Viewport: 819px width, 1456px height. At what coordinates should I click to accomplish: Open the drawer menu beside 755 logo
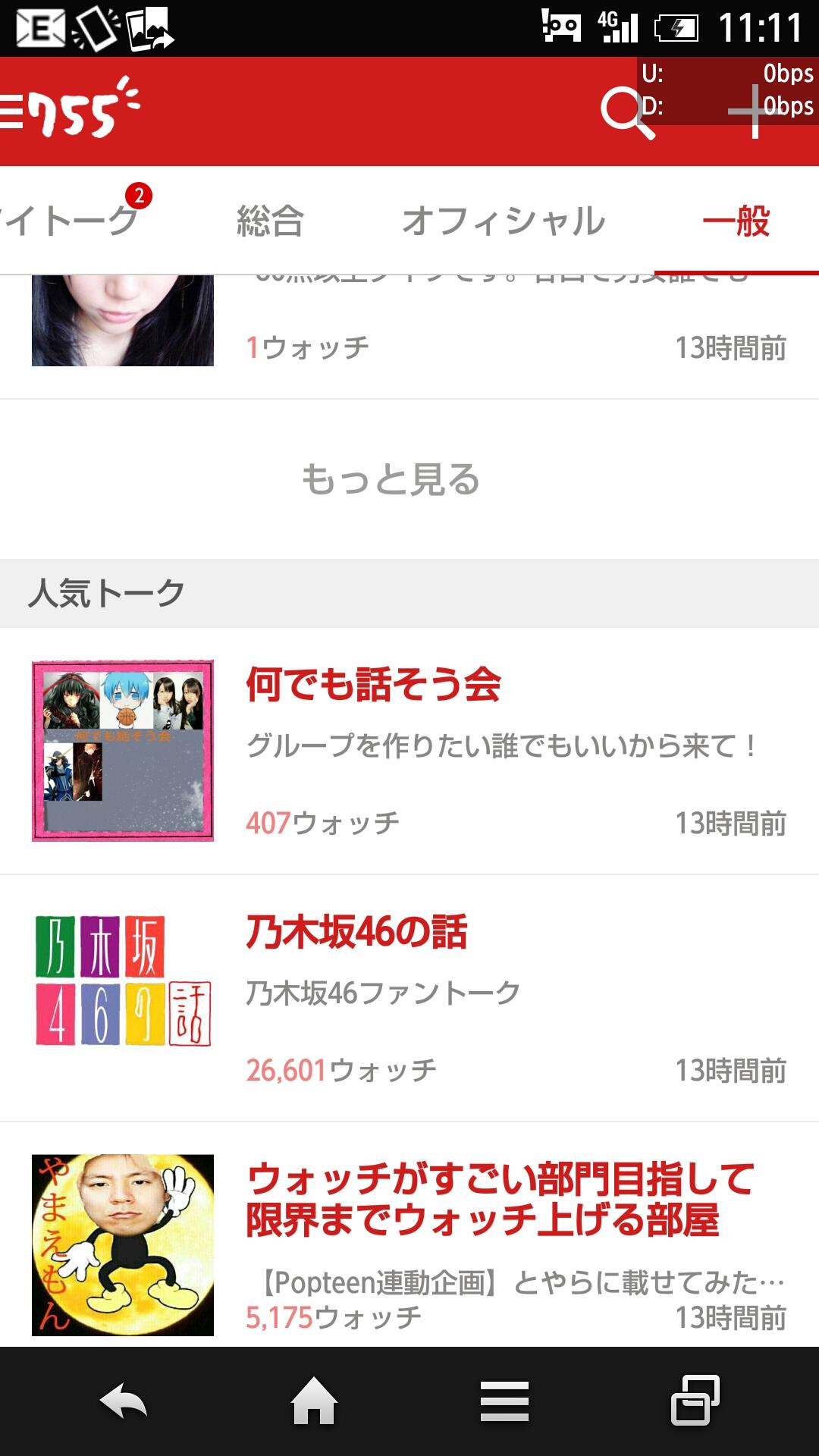pos(12,112)
